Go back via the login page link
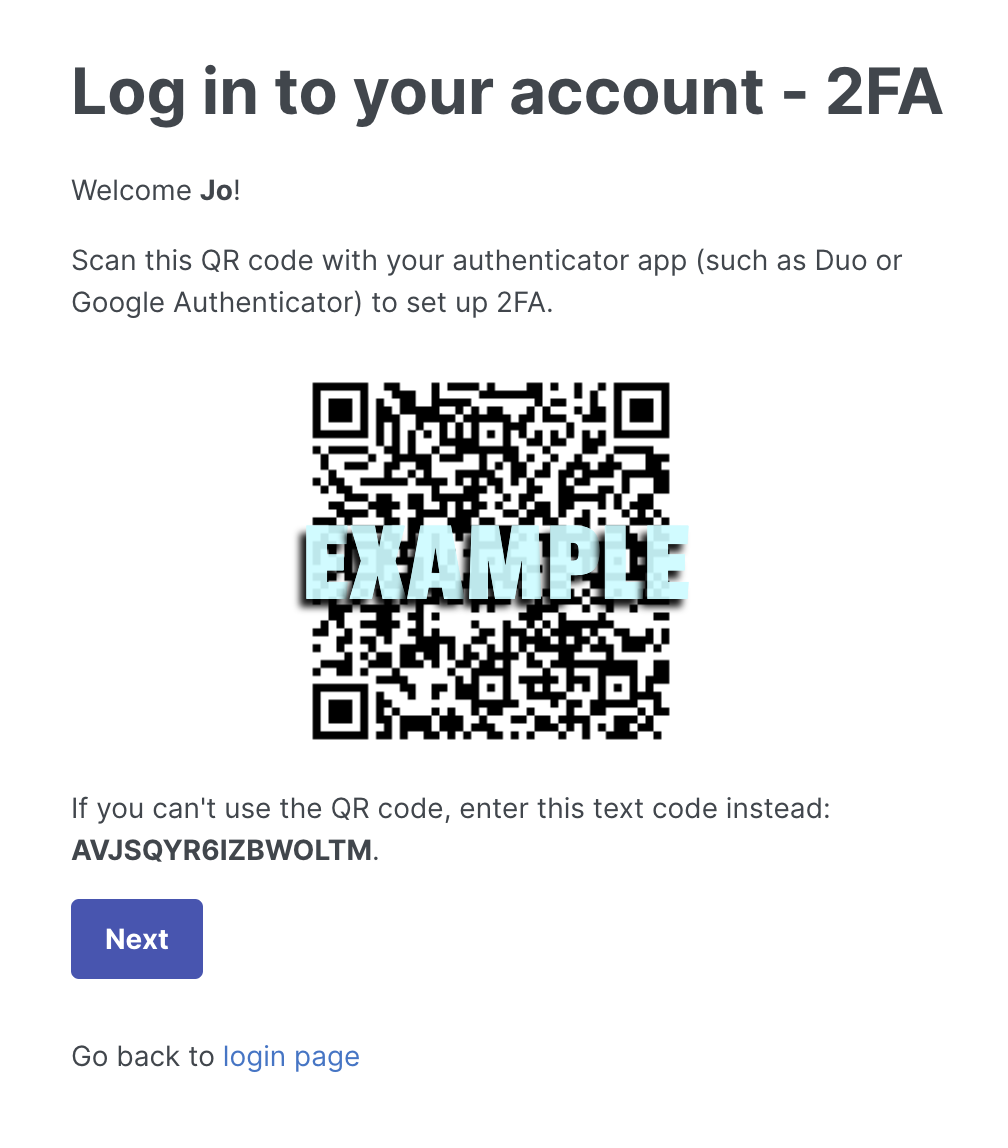The width and height of the screenshot is (1008, 1148). [x=291, y=1056]
